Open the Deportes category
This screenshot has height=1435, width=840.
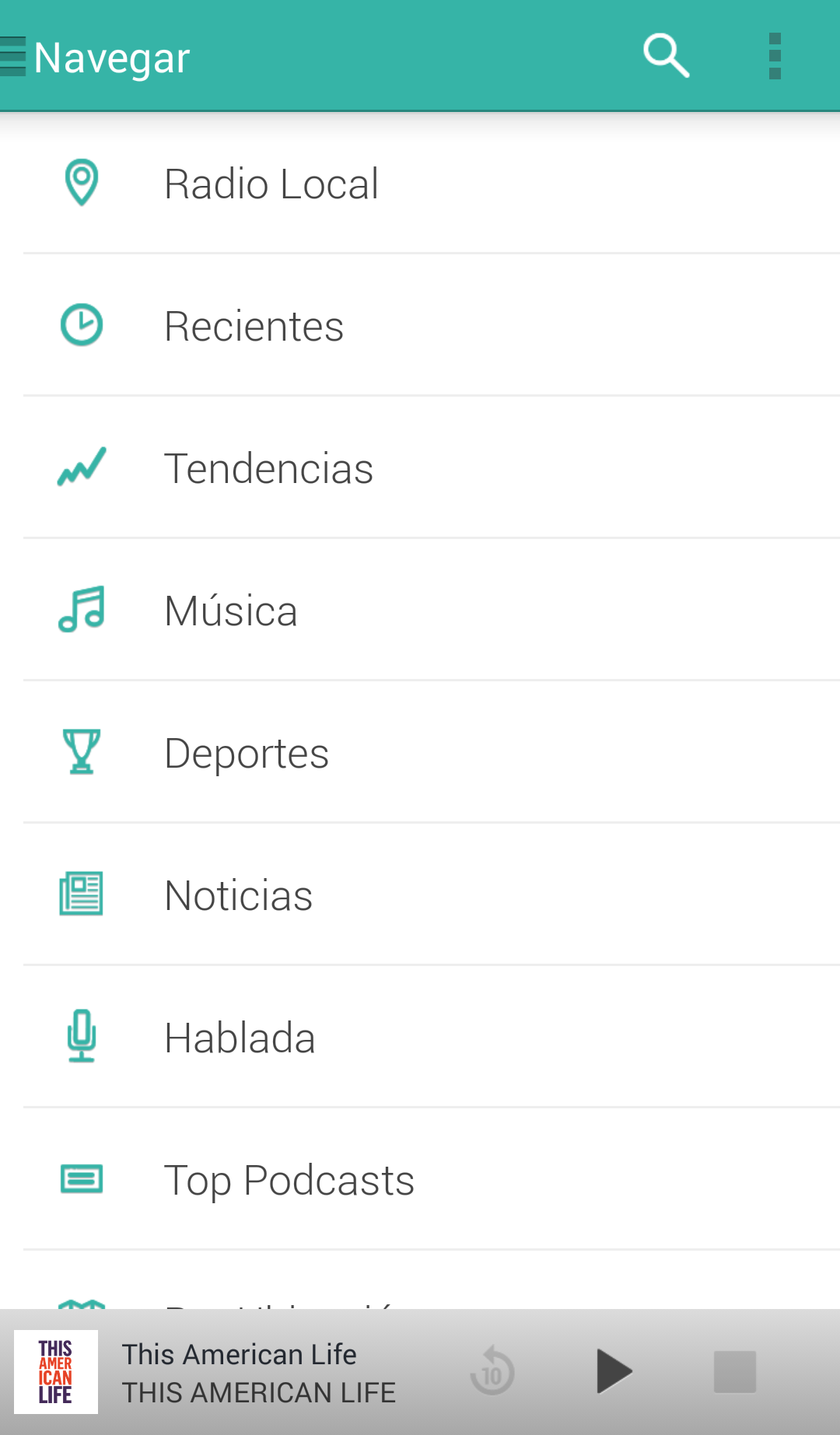247,753
